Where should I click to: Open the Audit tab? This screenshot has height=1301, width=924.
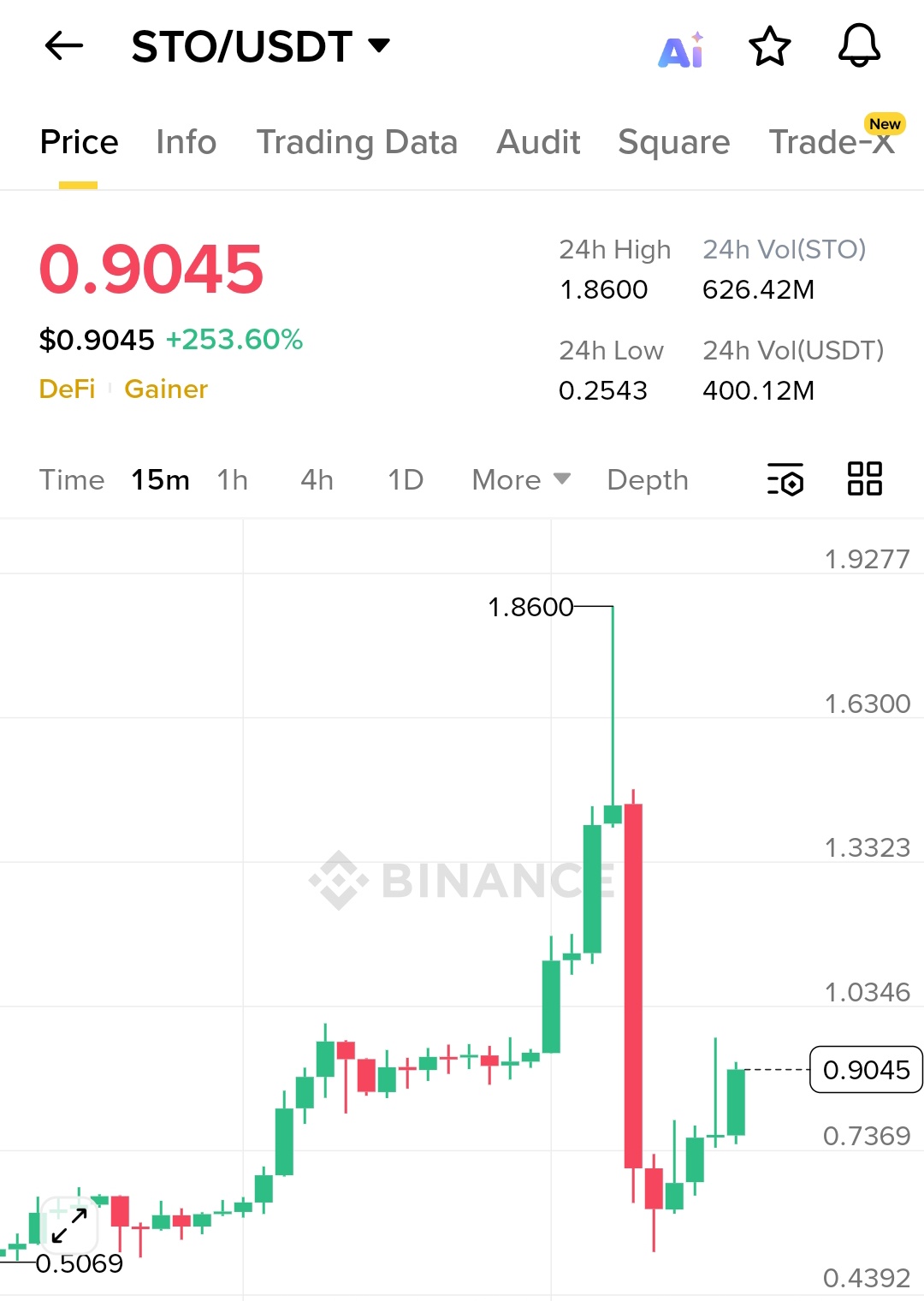(x=538, y=142)
